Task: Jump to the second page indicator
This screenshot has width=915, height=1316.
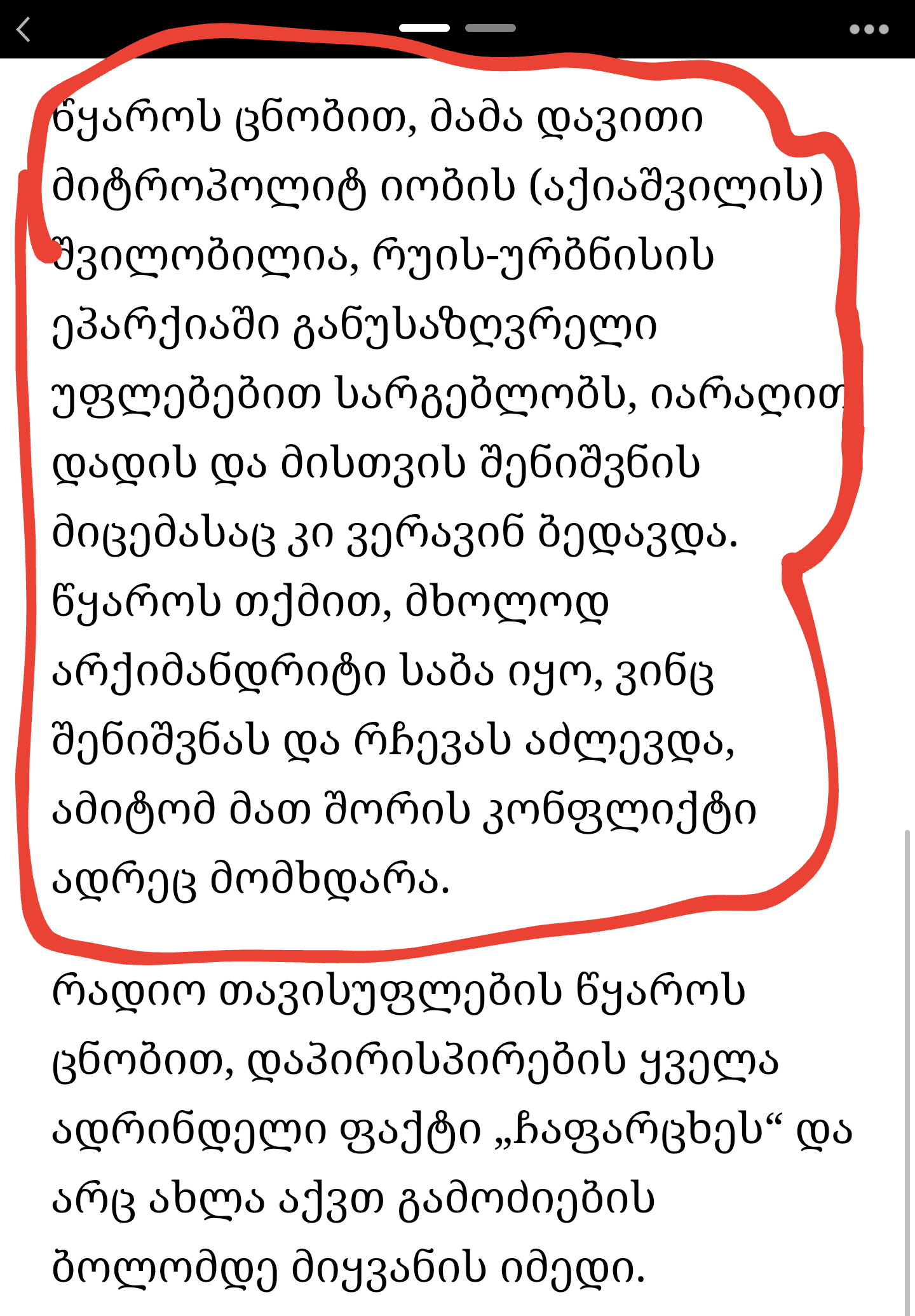Action: [490, 28]
